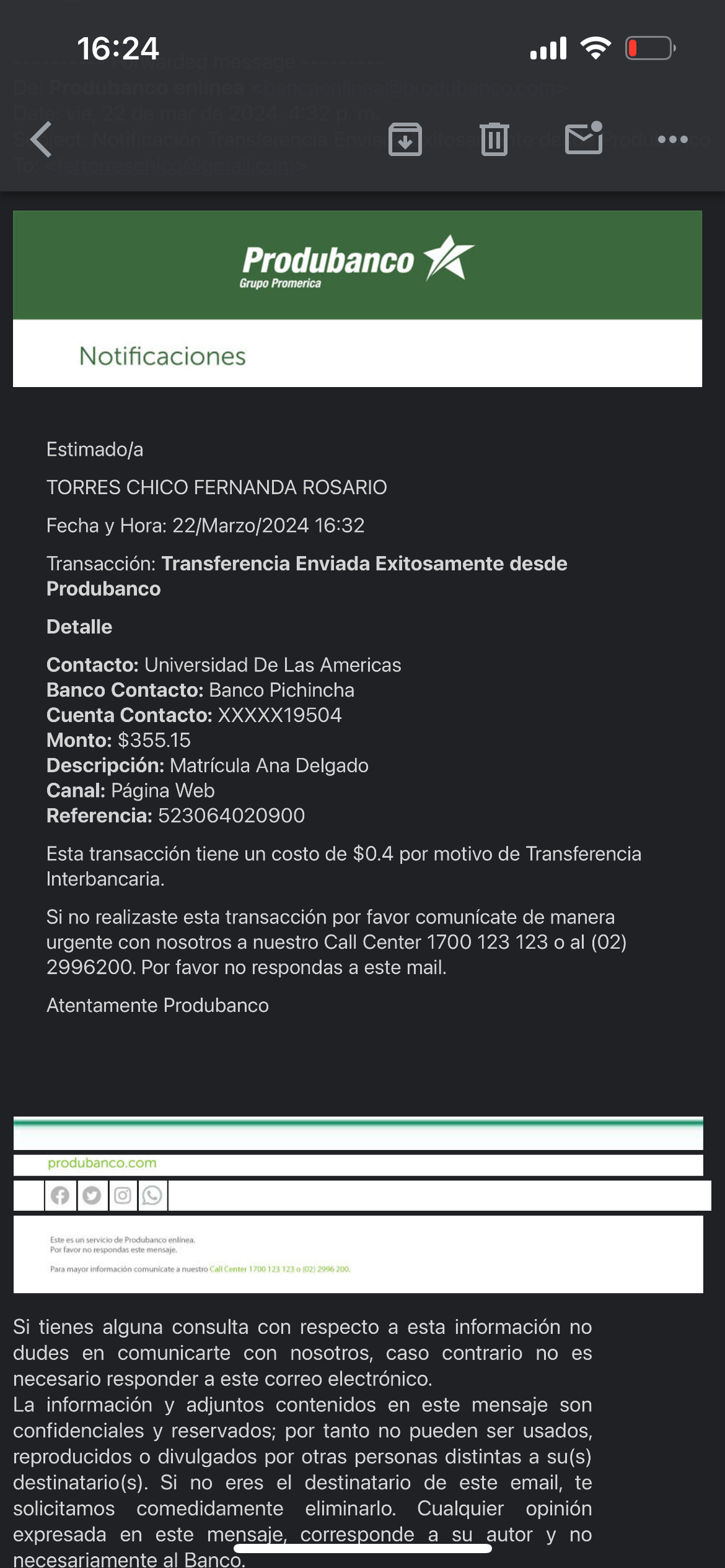This screenshot has height=1568, width=725.
Task: Delete this email with the trash icon
Action: click(494, 139)
